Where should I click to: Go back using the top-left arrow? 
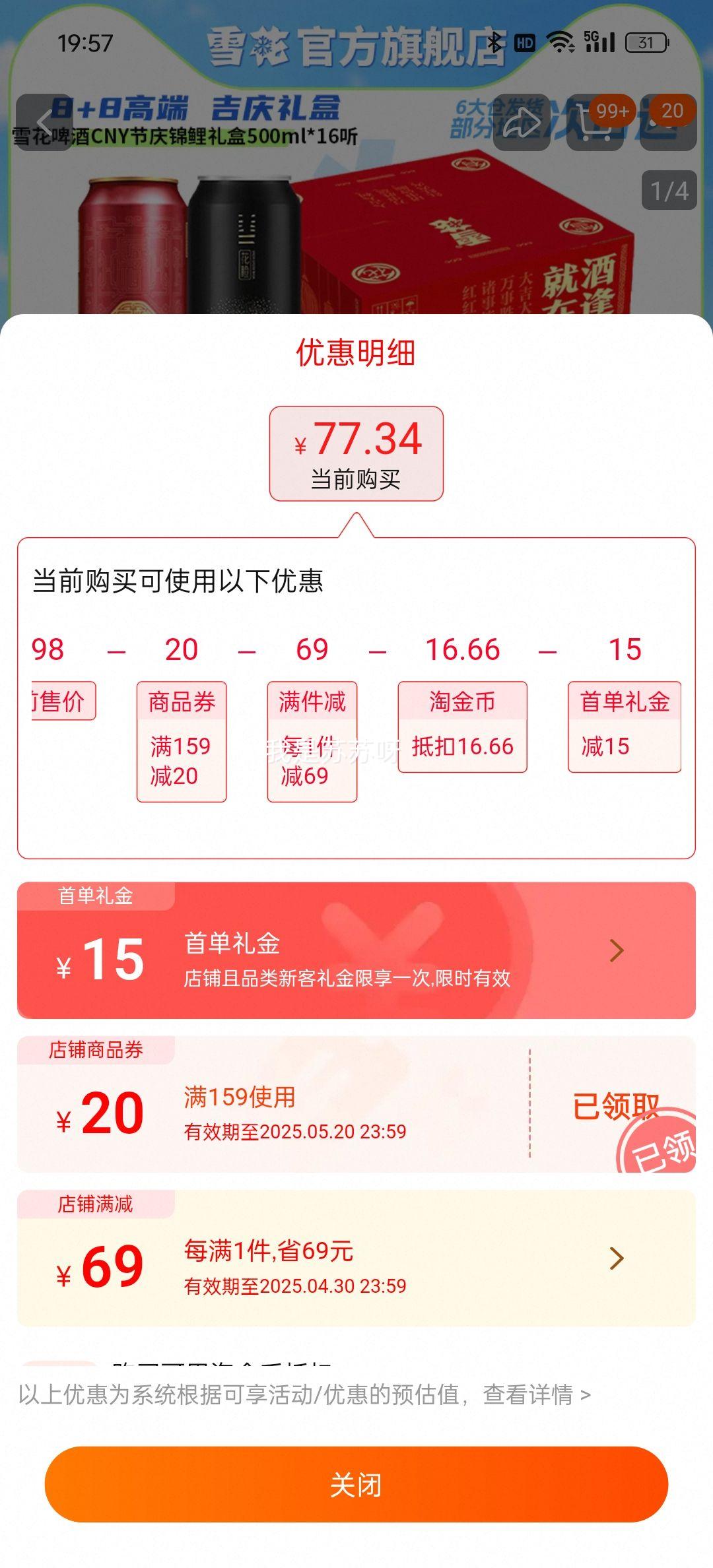(44, 123)
